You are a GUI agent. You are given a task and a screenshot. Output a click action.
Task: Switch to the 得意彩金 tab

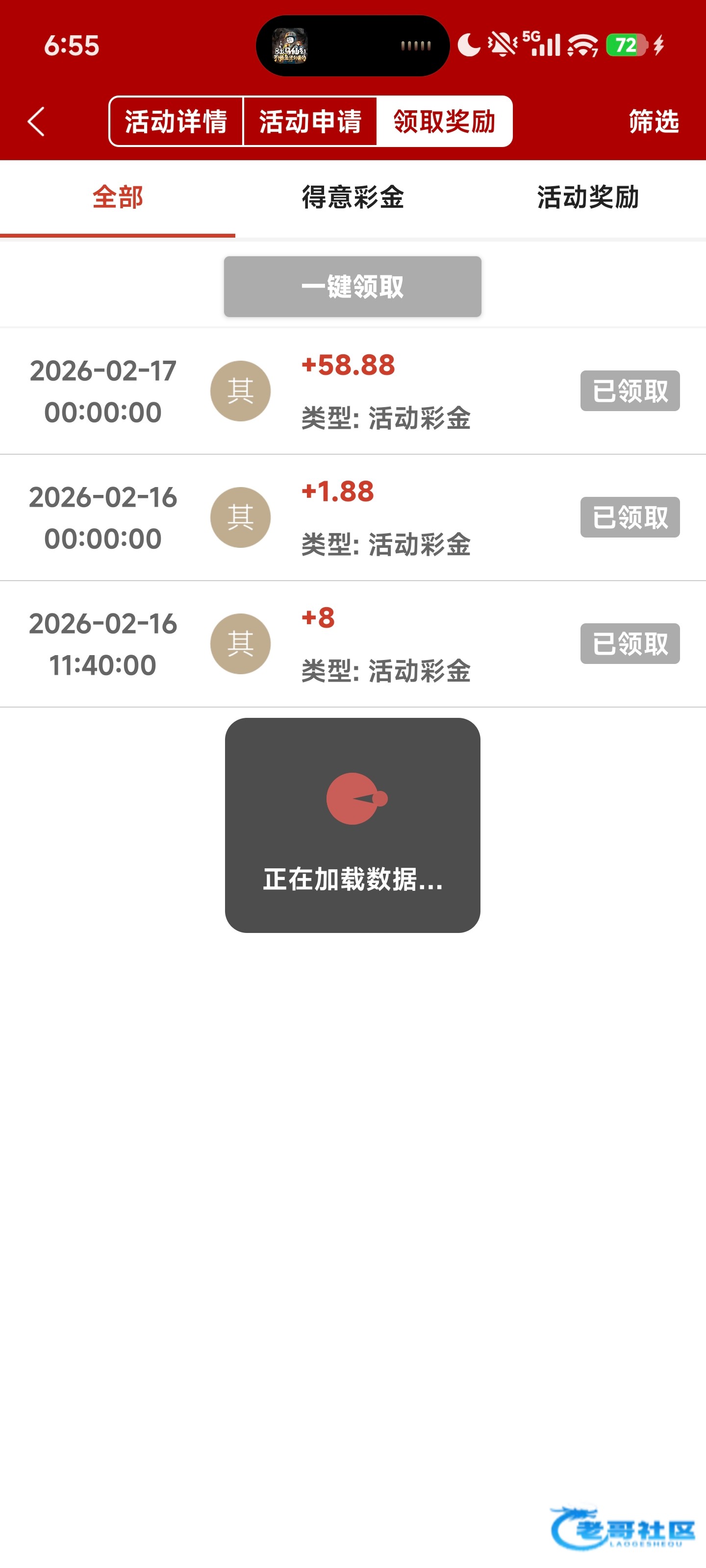(x=353, y=198)
